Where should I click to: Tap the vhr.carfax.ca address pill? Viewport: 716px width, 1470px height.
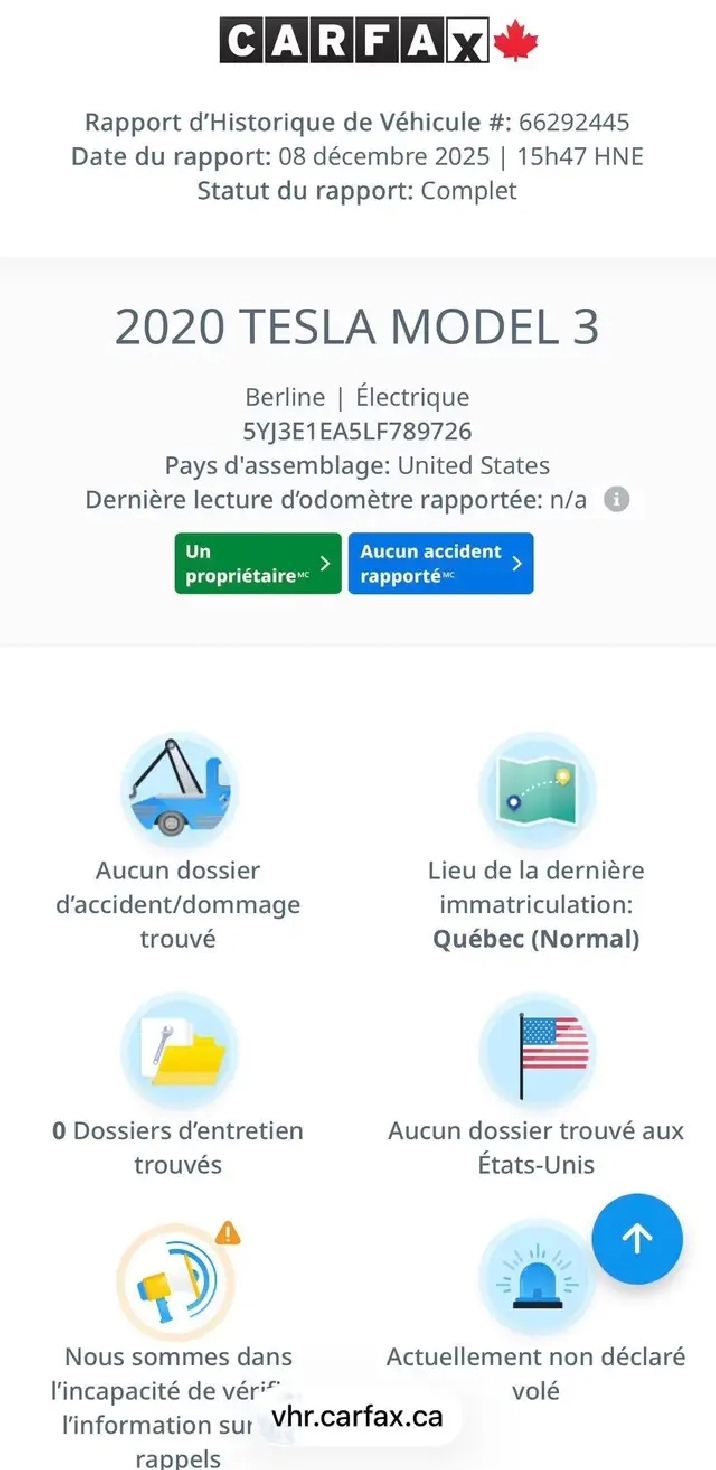tap(356, 1416)
